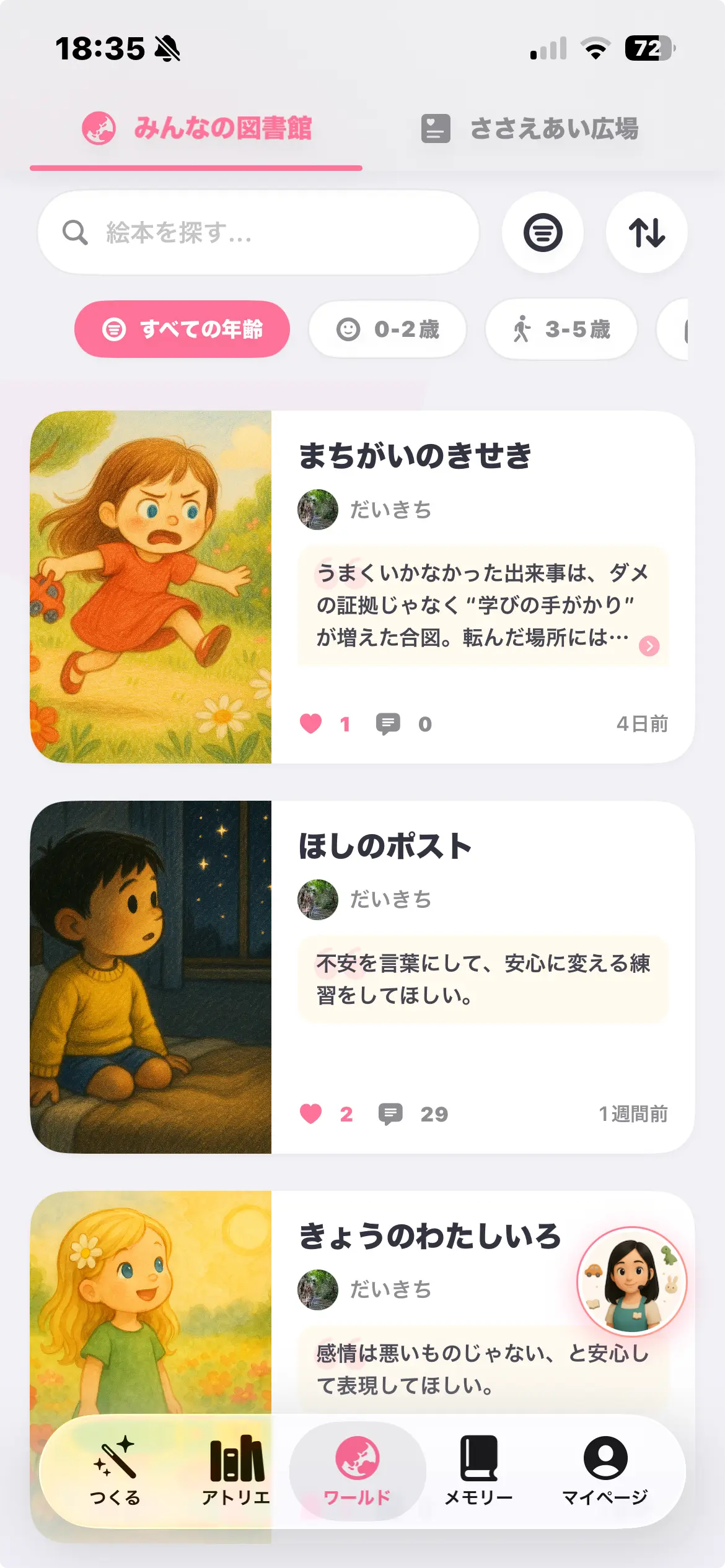Like the ほしのポスト book
This screenshot has height=1568, width=725.
311,1113
